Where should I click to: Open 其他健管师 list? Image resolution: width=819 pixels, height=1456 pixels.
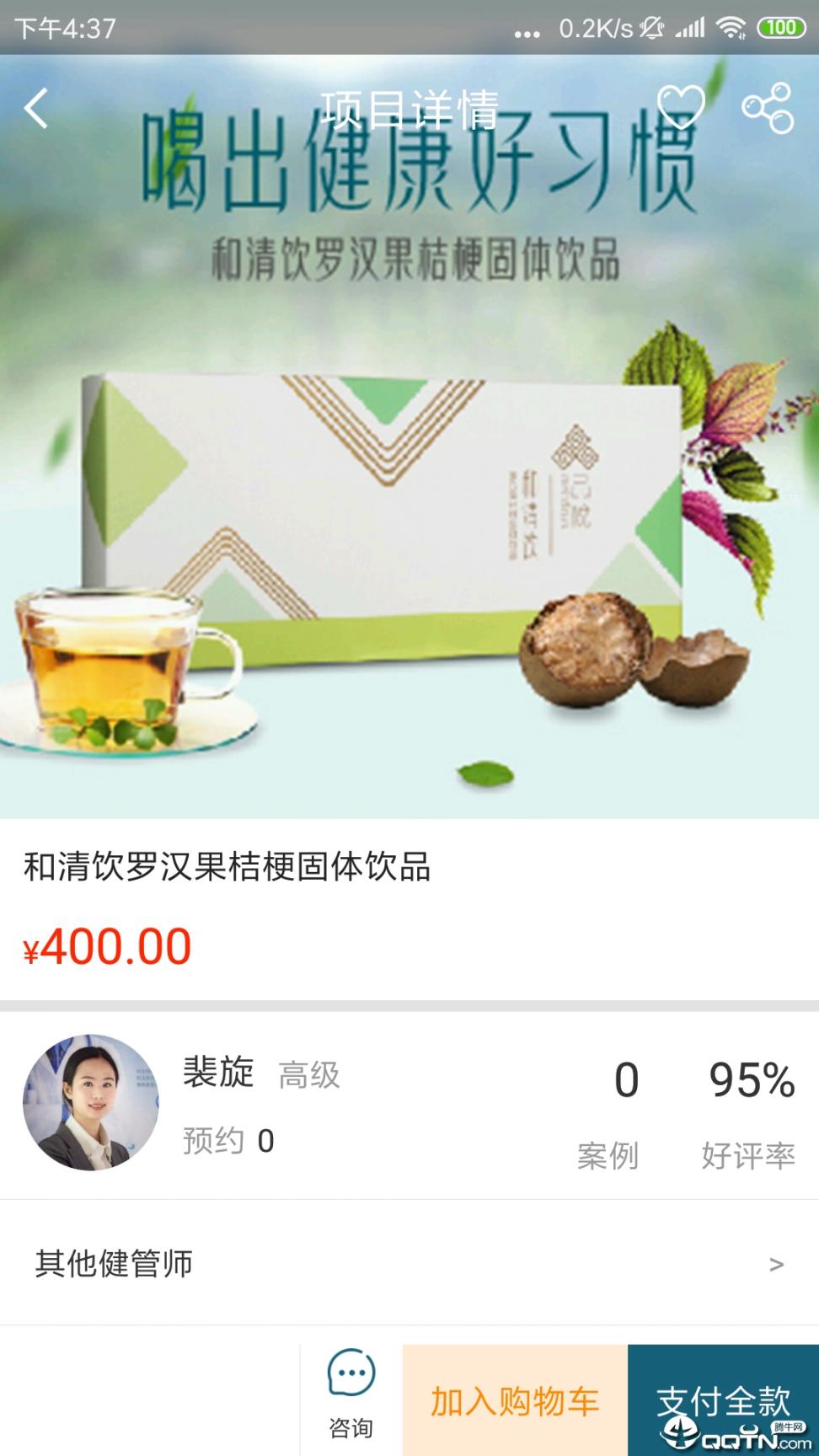point(409,1263)
